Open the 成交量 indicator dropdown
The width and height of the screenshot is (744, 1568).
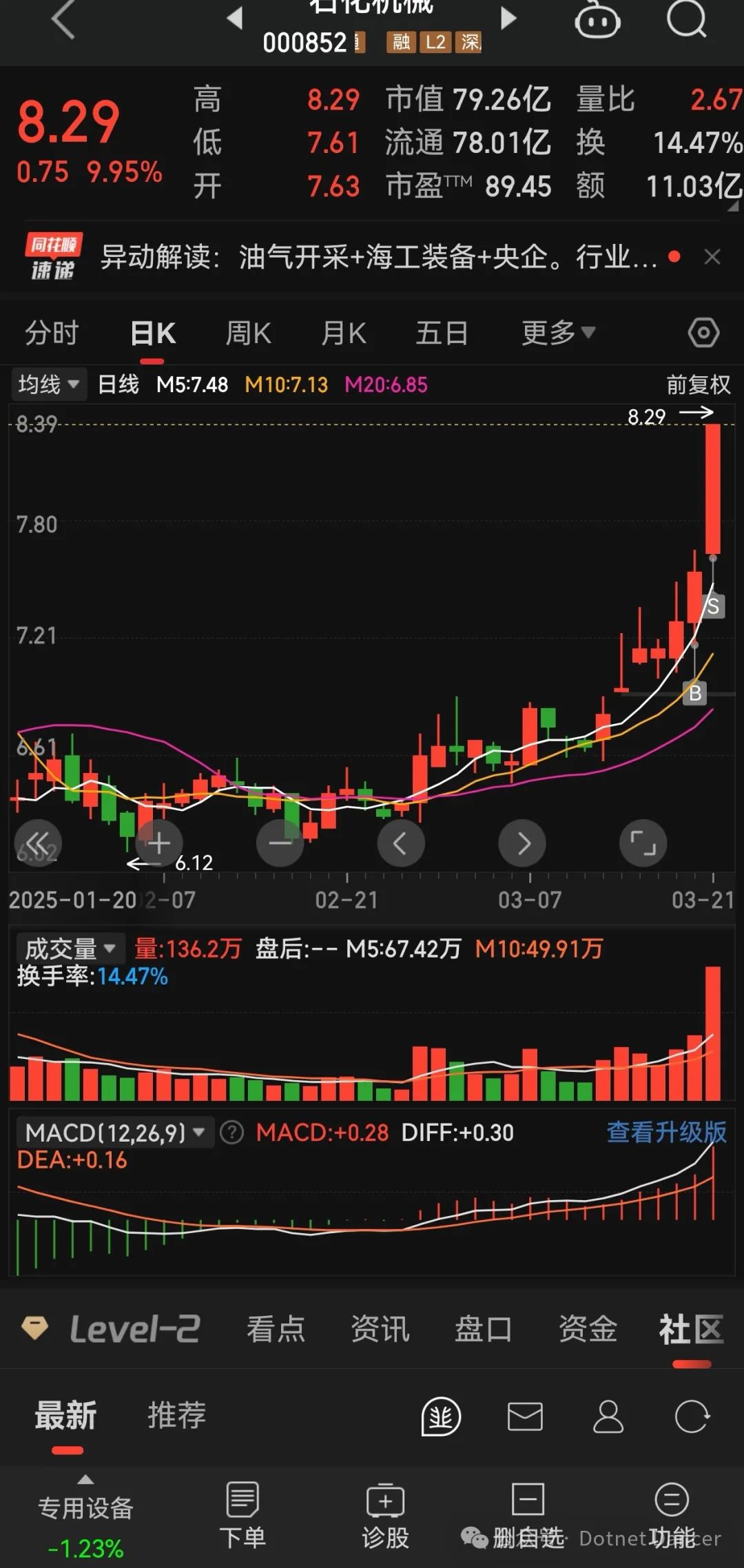(70, 949)
